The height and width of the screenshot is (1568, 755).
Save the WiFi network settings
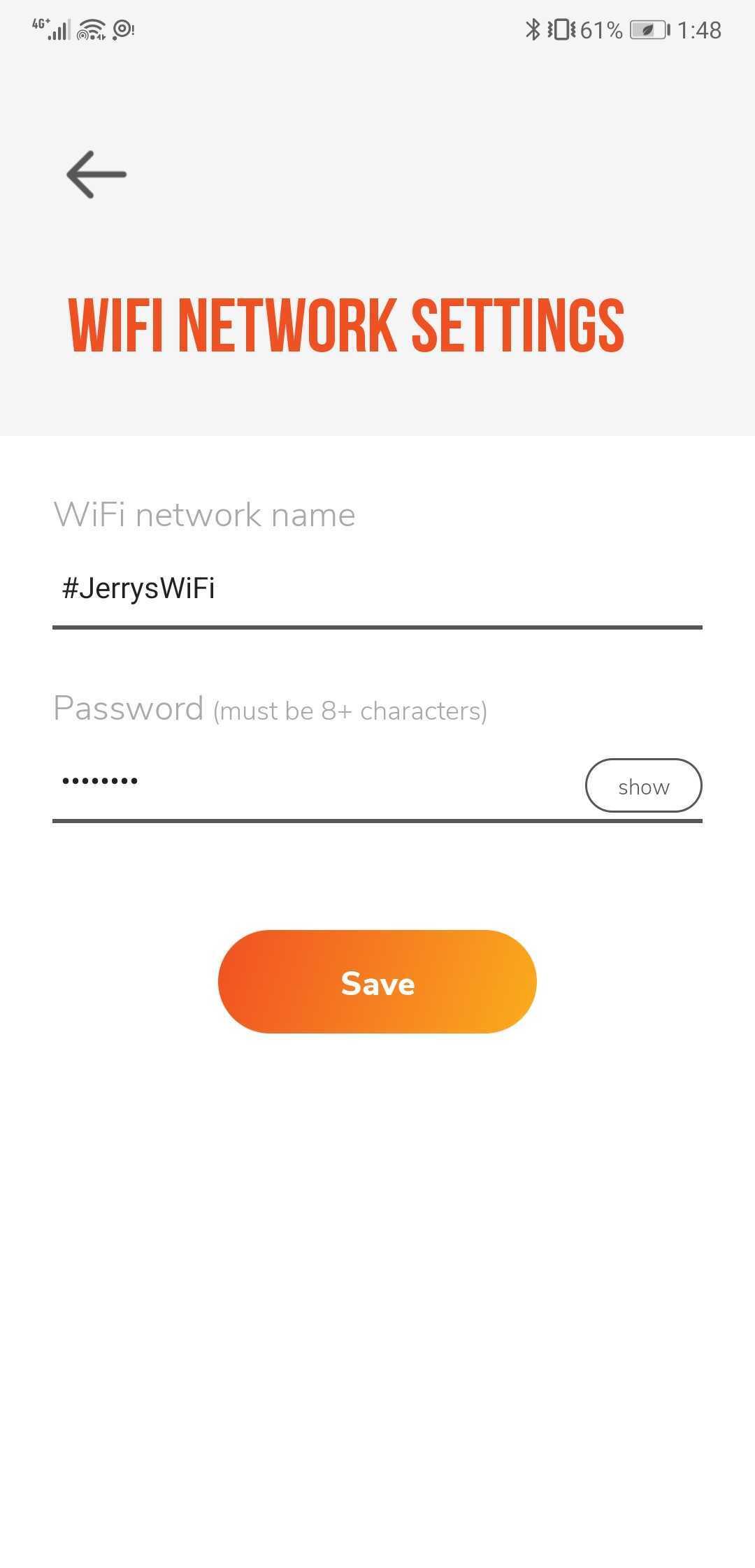click(x=377, y=982)
